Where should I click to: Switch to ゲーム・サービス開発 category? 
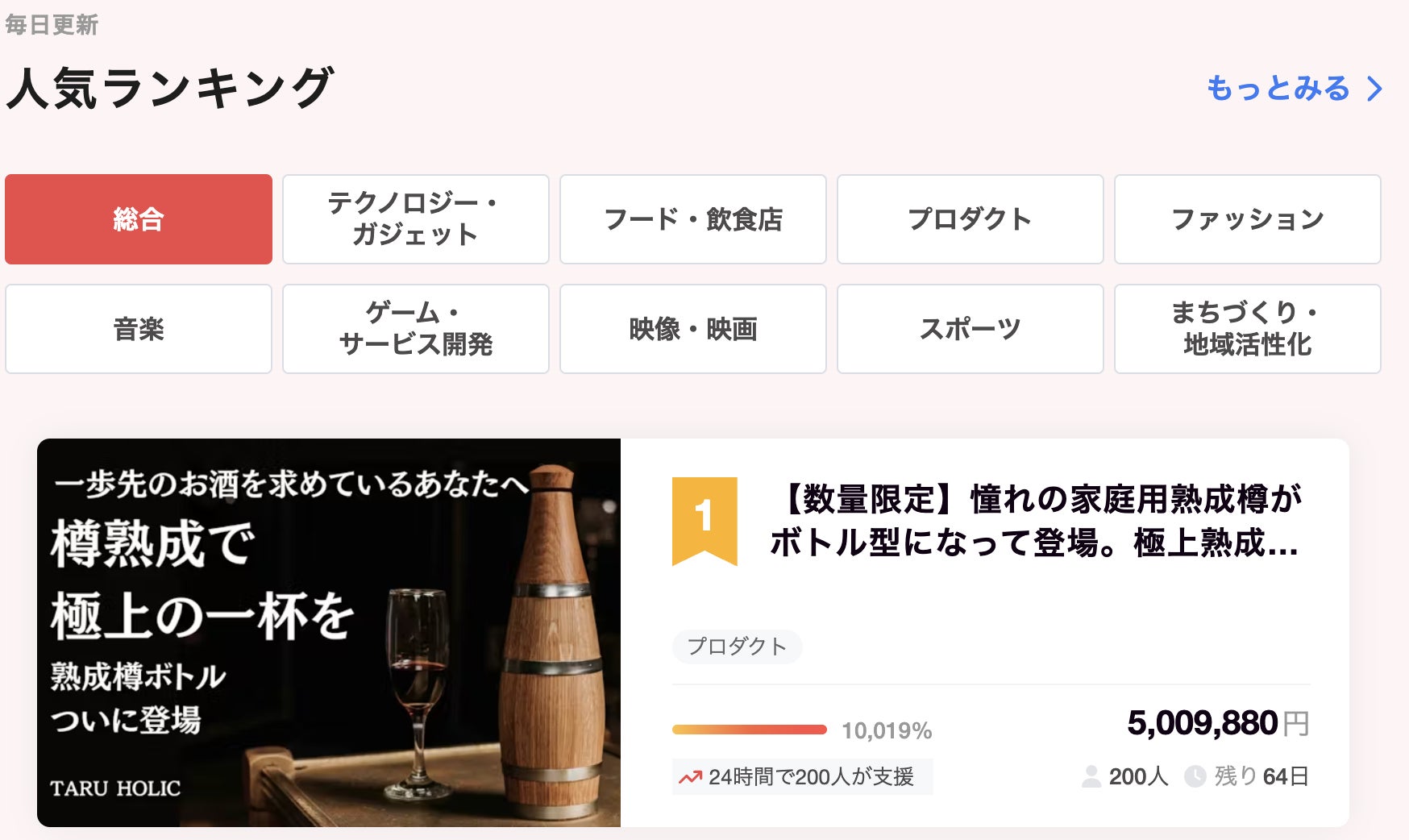[415, 329]
